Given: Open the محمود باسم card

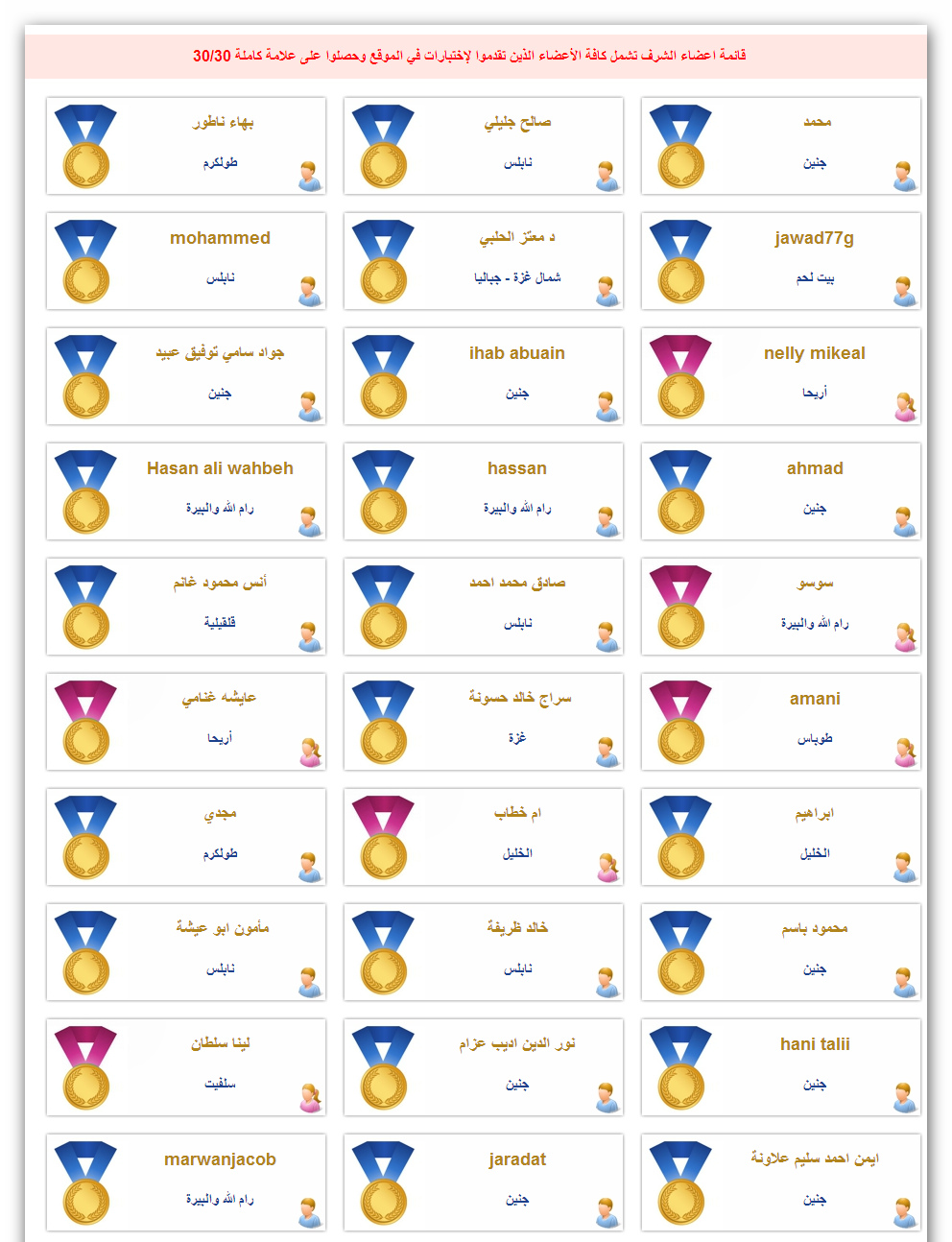Looking at the screenshot, I should (x=814, y=928).
